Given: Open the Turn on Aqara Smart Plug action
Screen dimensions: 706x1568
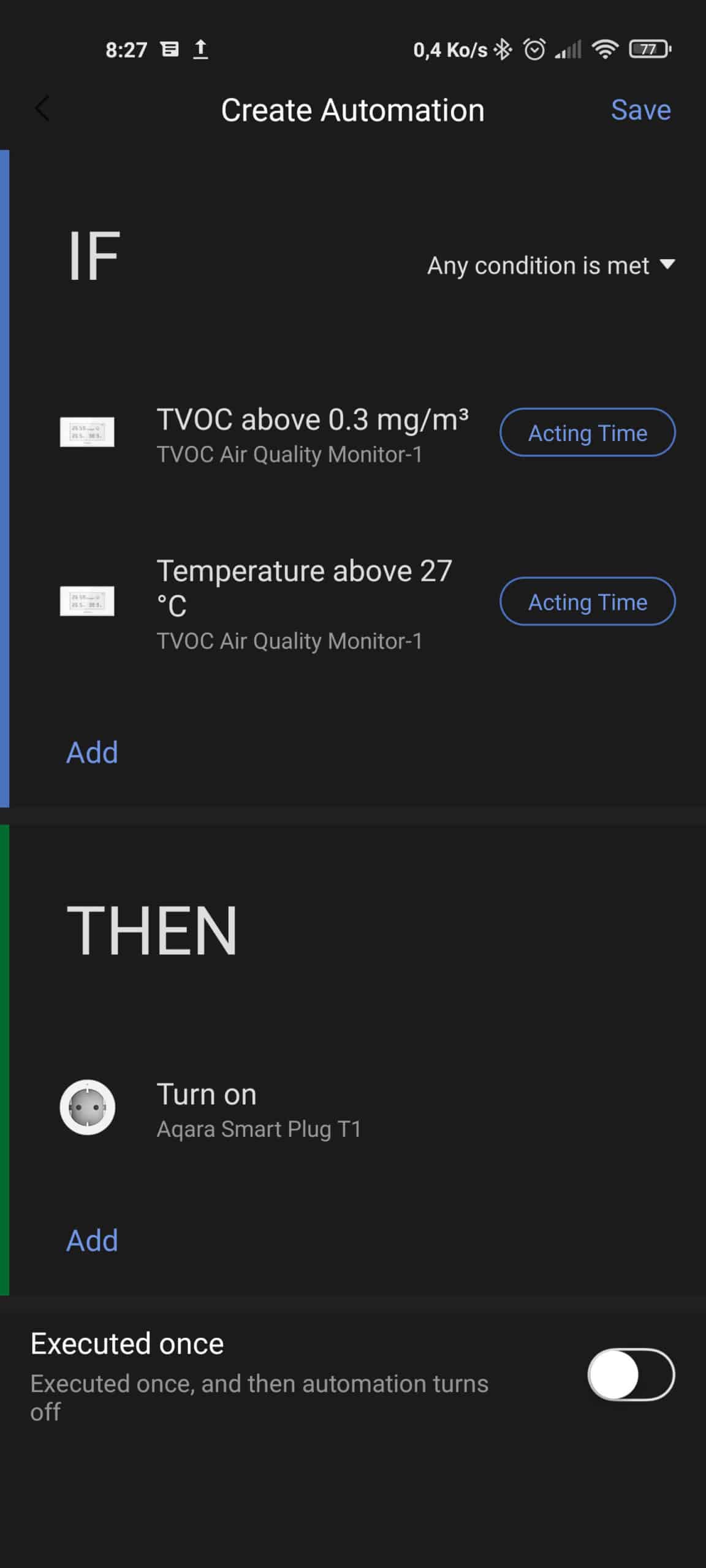Looking at the screenshot, I should click(x=353, y=1109).
